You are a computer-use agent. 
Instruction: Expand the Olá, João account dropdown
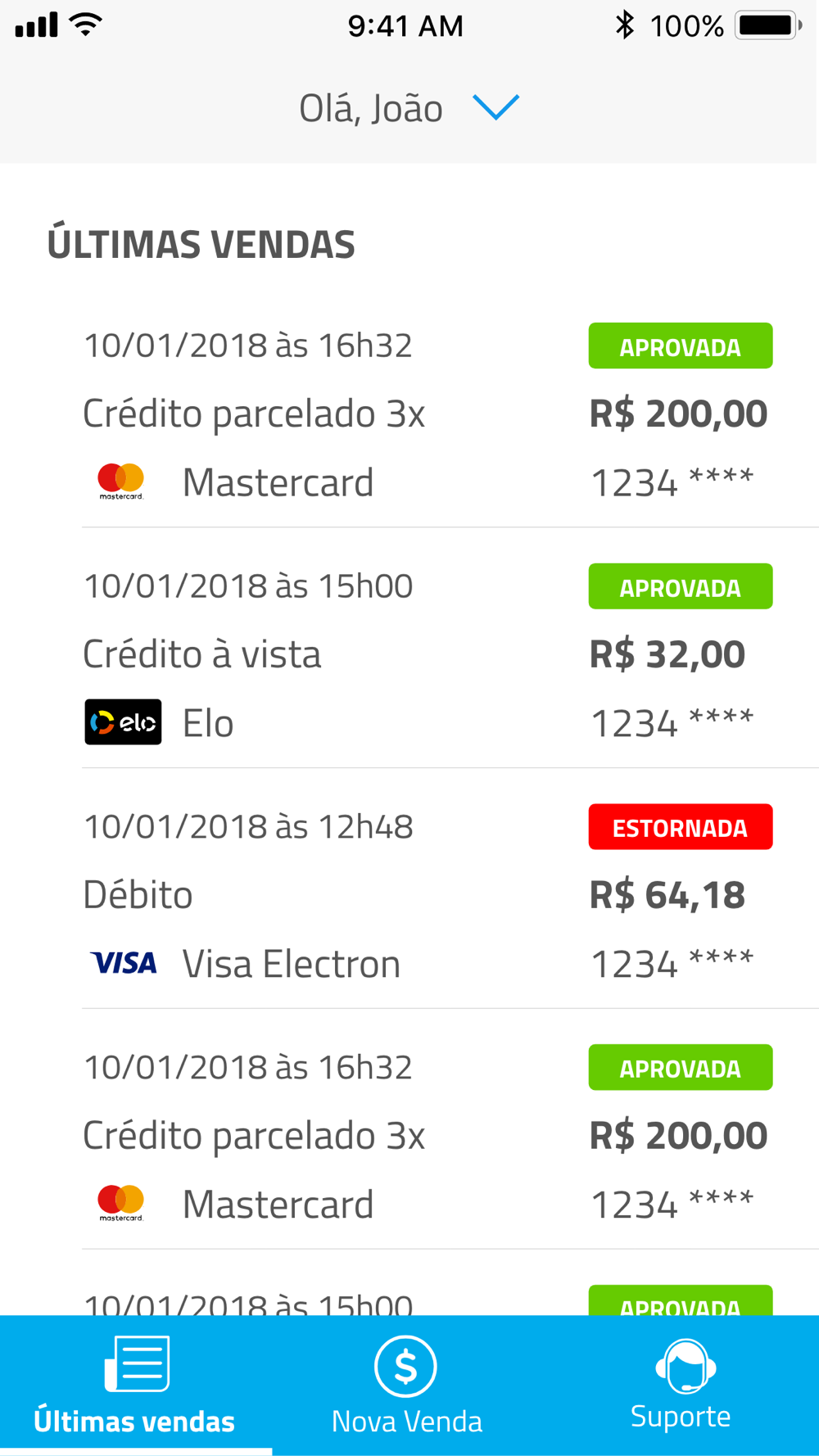coord(495,107)
